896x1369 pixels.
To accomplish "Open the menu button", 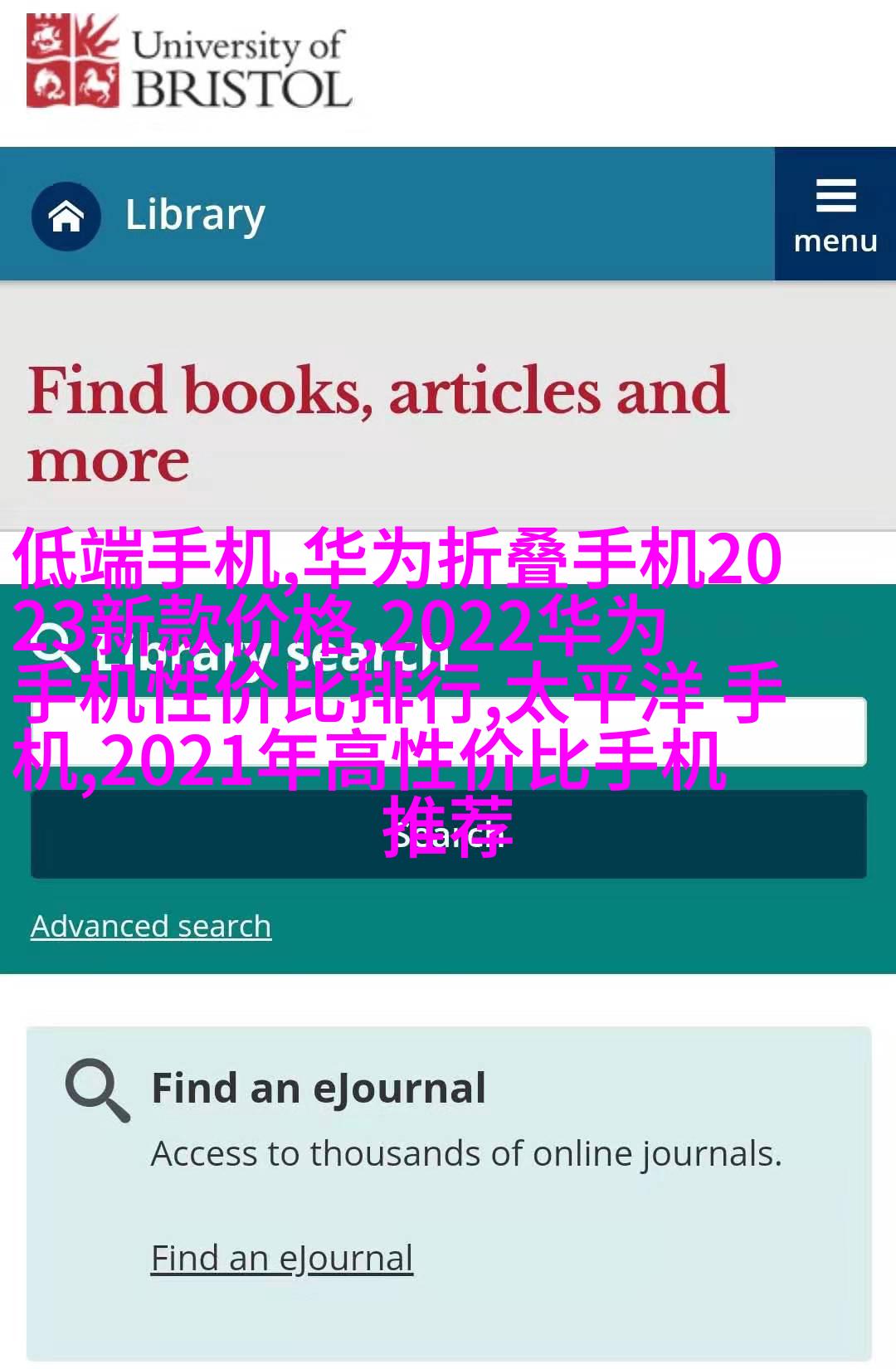I will point(835,215).
